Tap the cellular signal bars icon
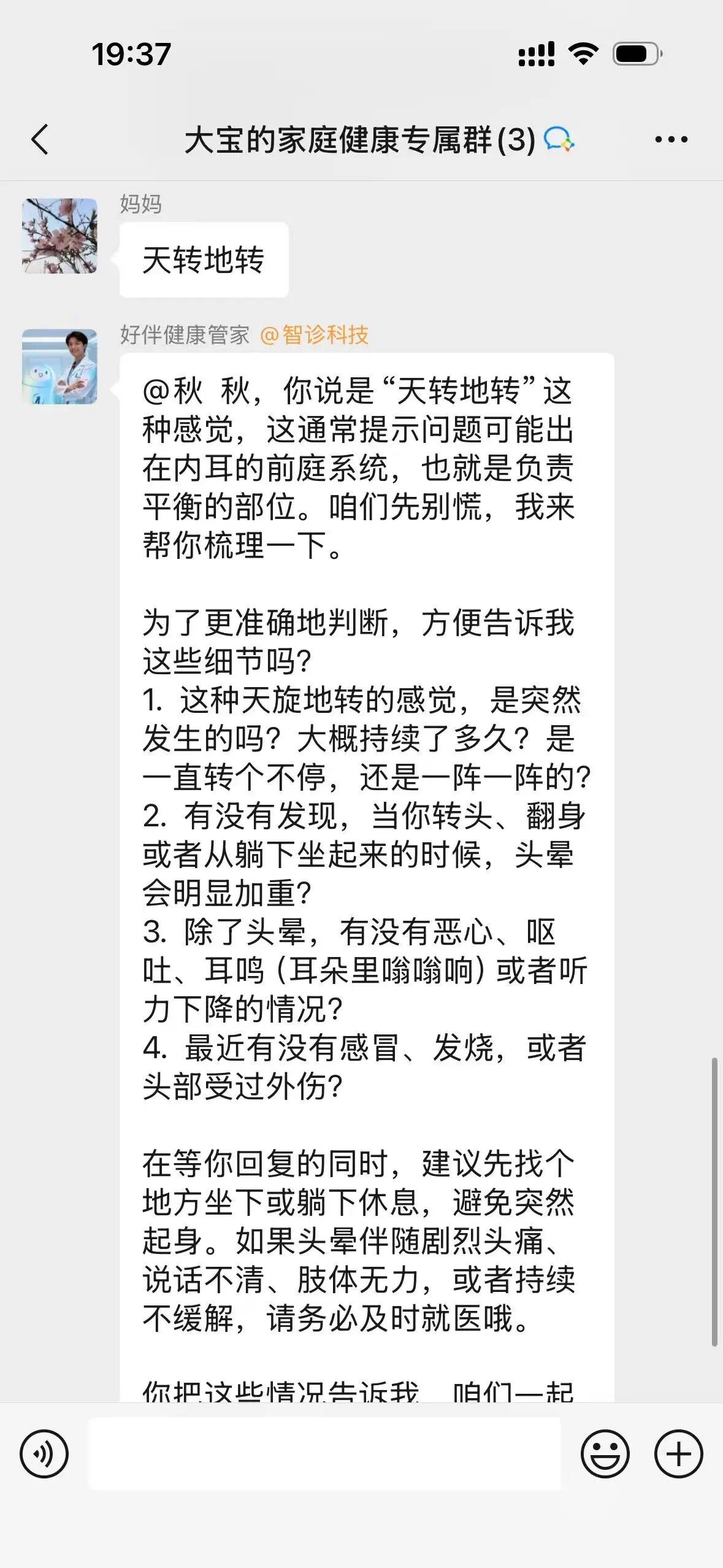The width and height of the screenshot is (723, 1568). pos(536,54)
